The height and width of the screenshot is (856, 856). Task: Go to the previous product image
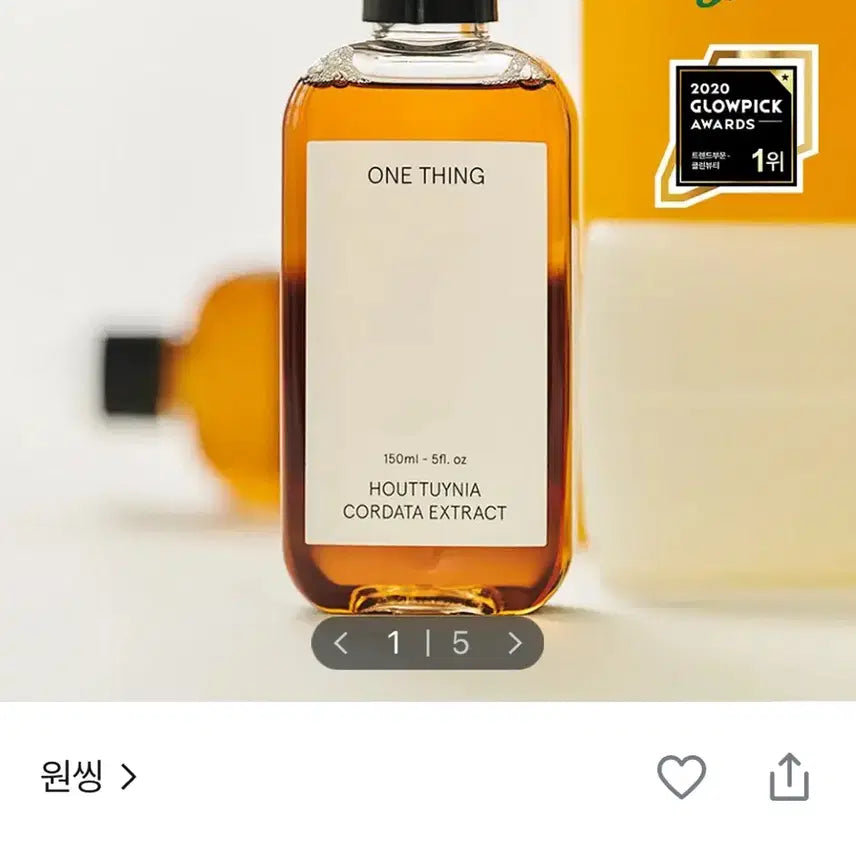pos(340,643)
